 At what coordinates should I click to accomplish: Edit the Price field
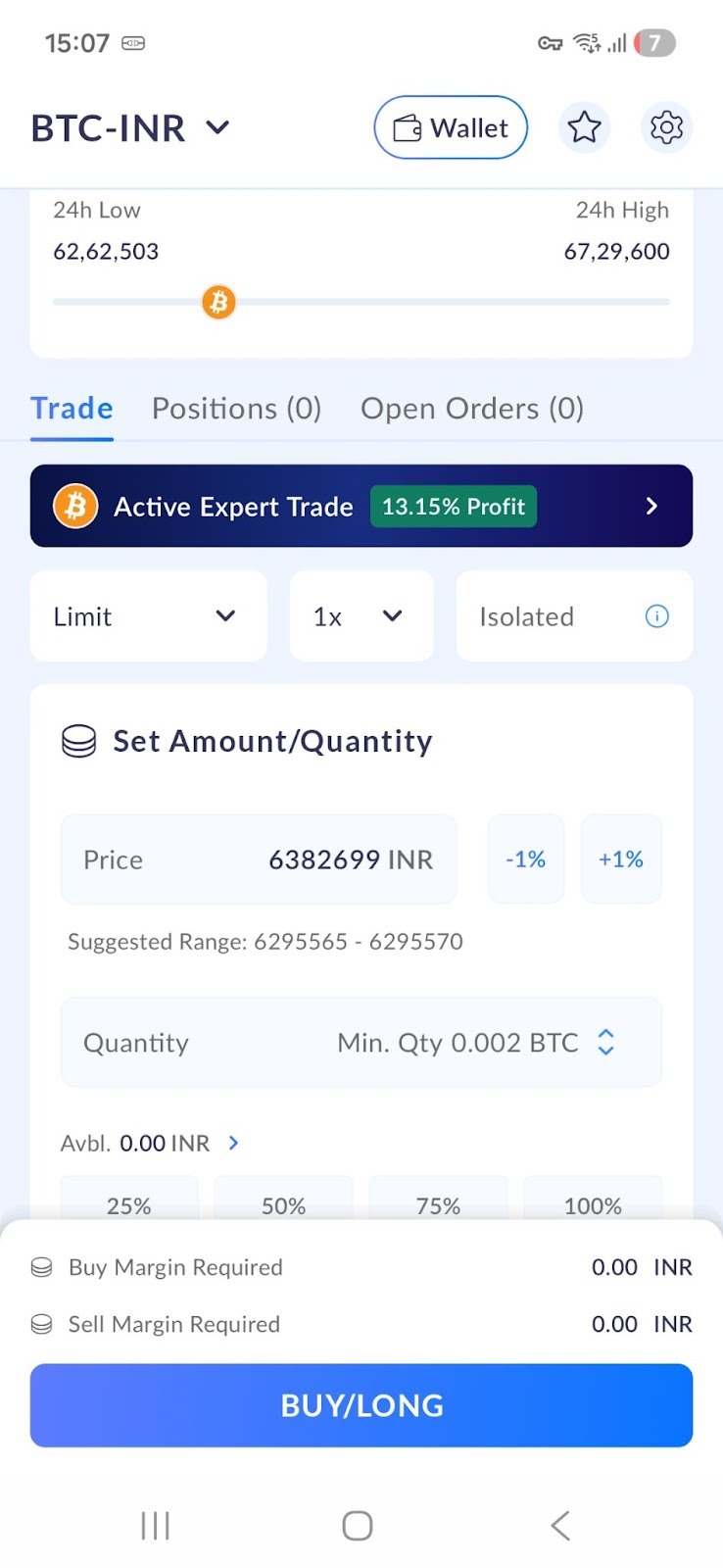click(x=259, y=859)
